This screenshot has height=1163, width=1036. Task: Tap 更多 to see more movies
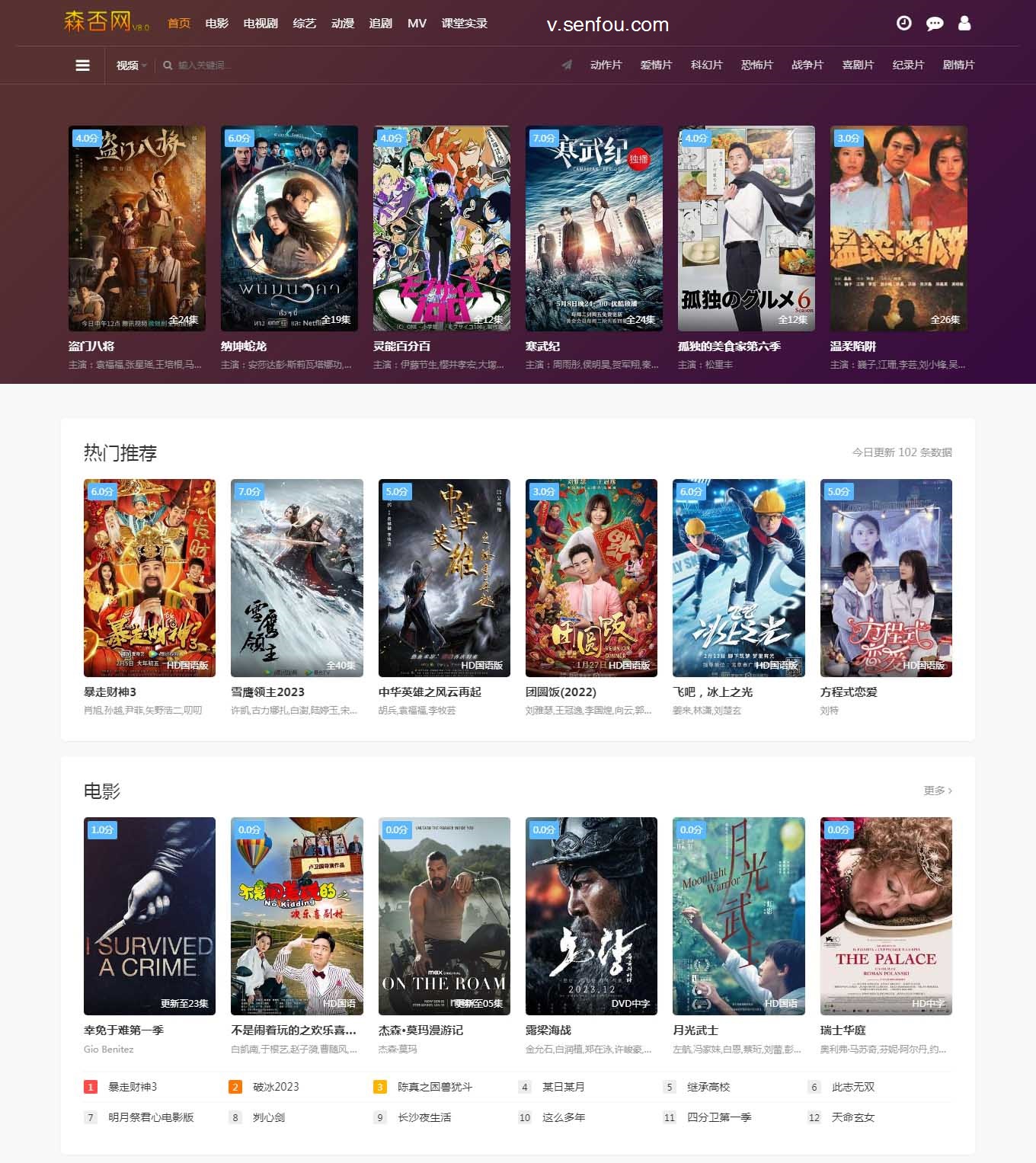[938, 791]
